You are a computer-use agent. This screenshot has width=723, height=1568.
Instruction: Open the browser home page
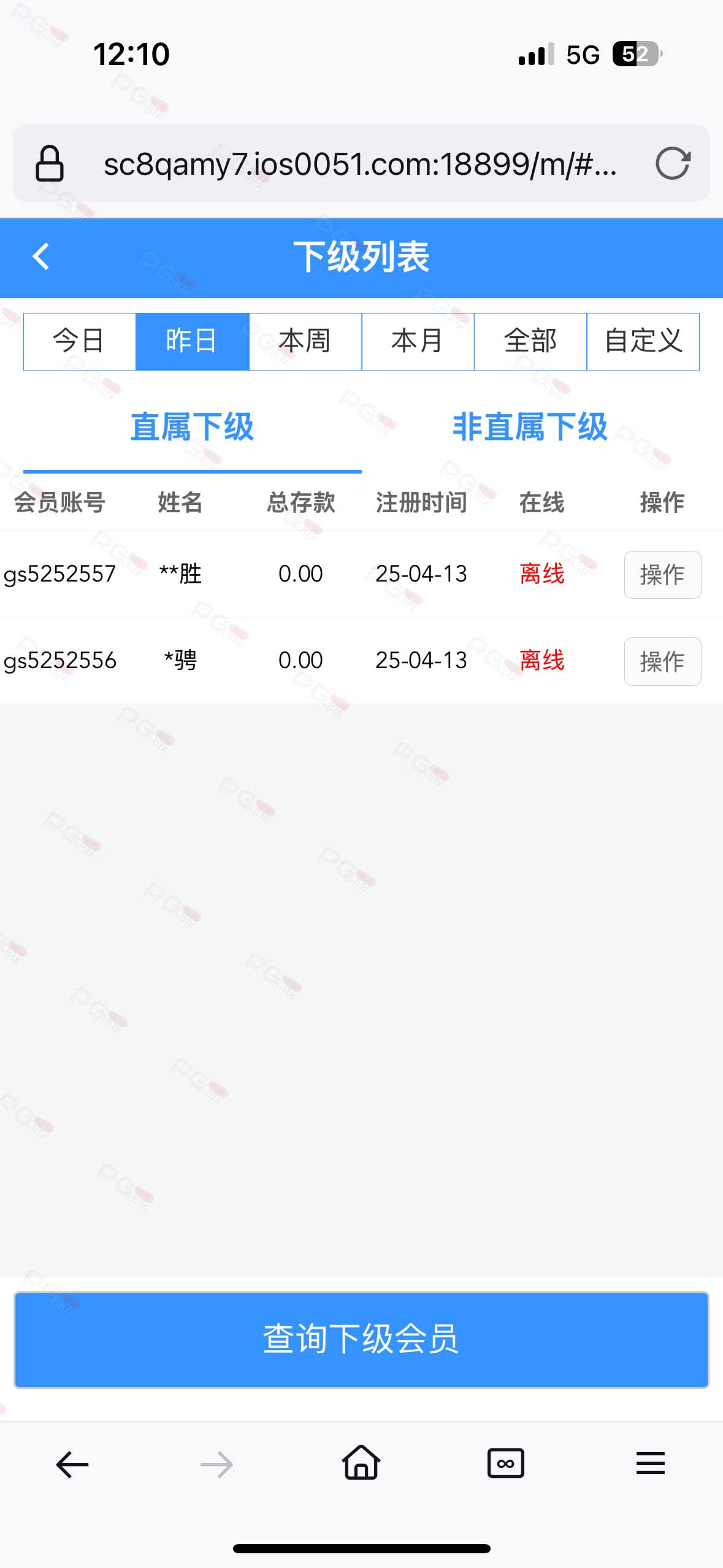tap(361, 1463)
